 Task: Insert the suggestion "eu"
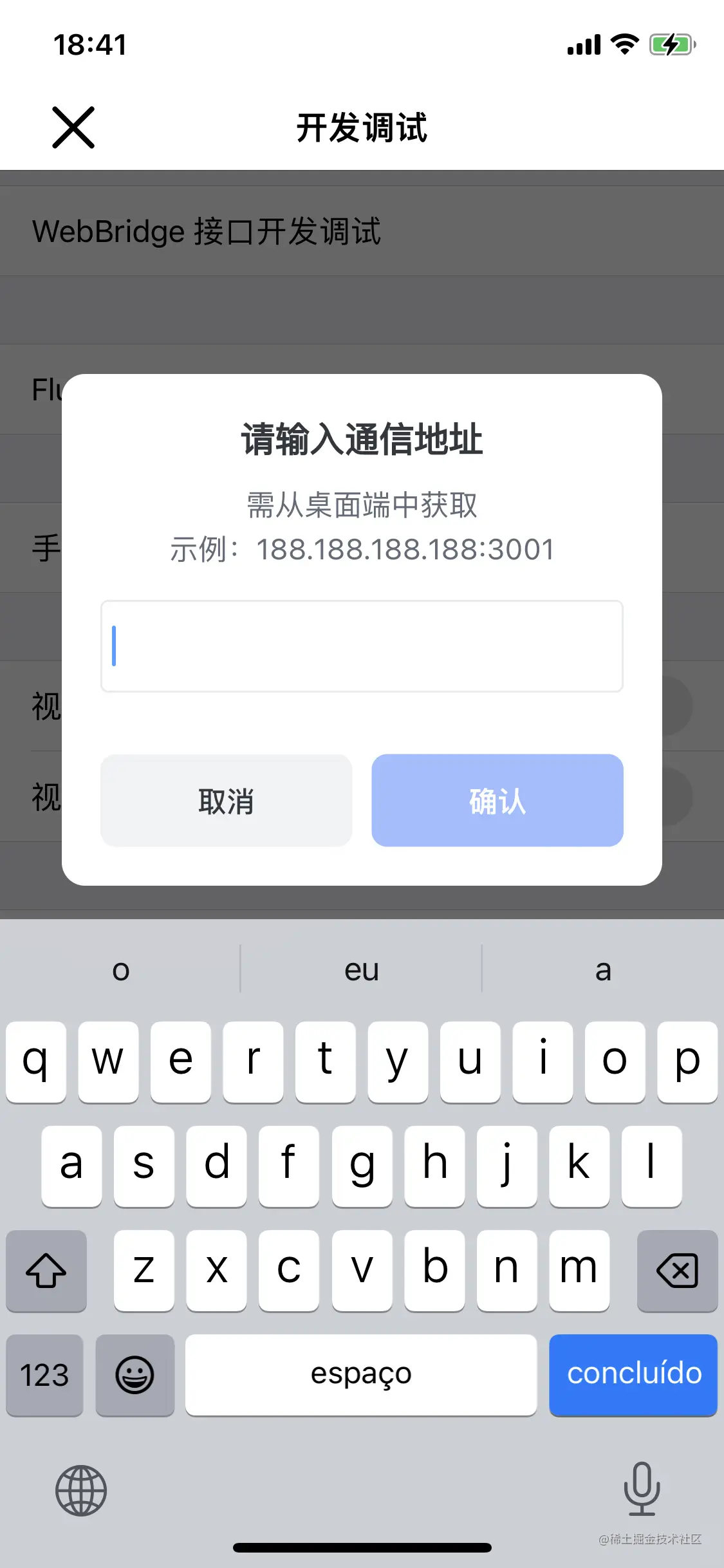tap(361, 970)
